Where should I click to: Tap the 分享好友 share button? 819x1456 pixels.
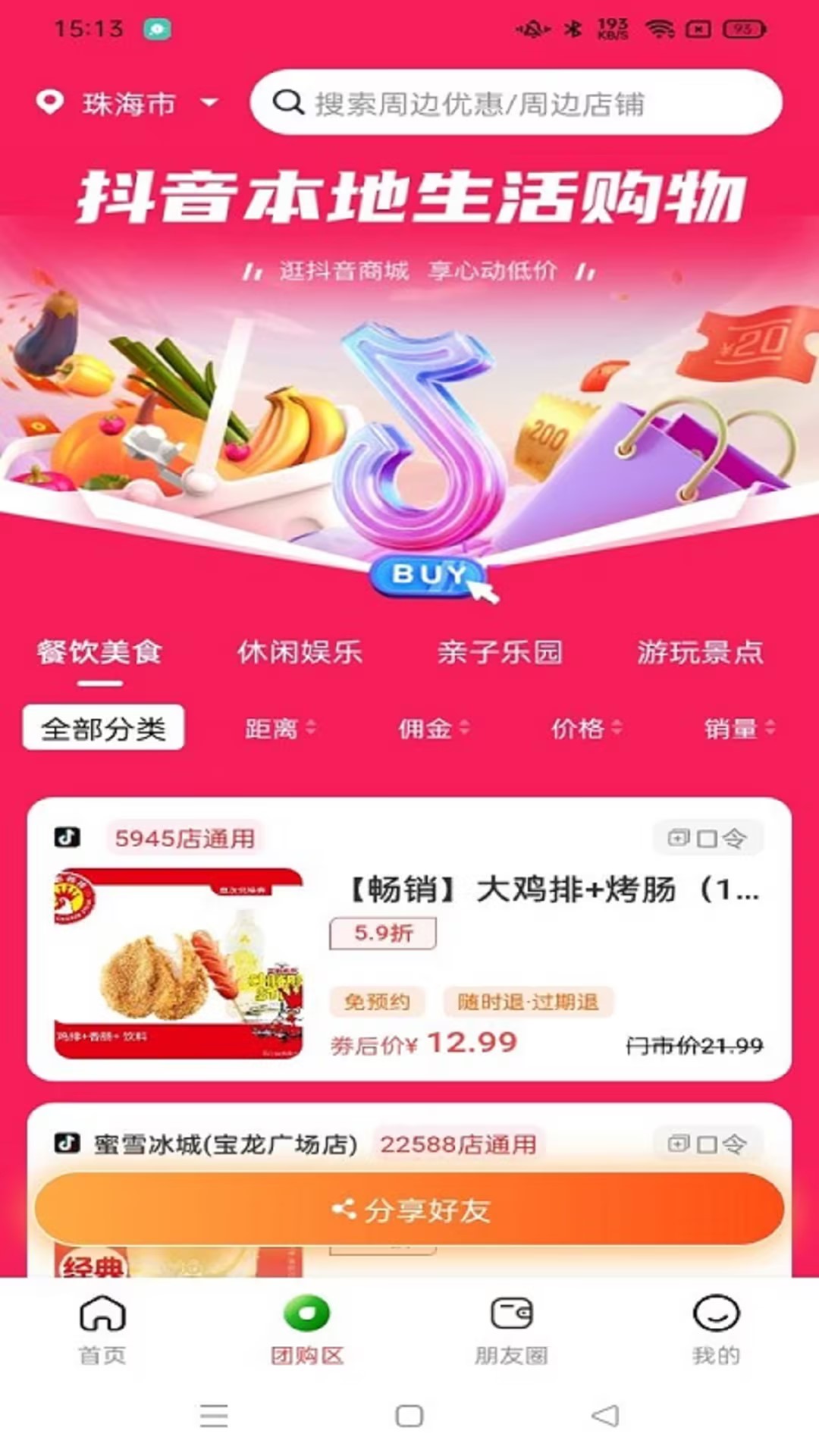click(x=409, y=1210)
